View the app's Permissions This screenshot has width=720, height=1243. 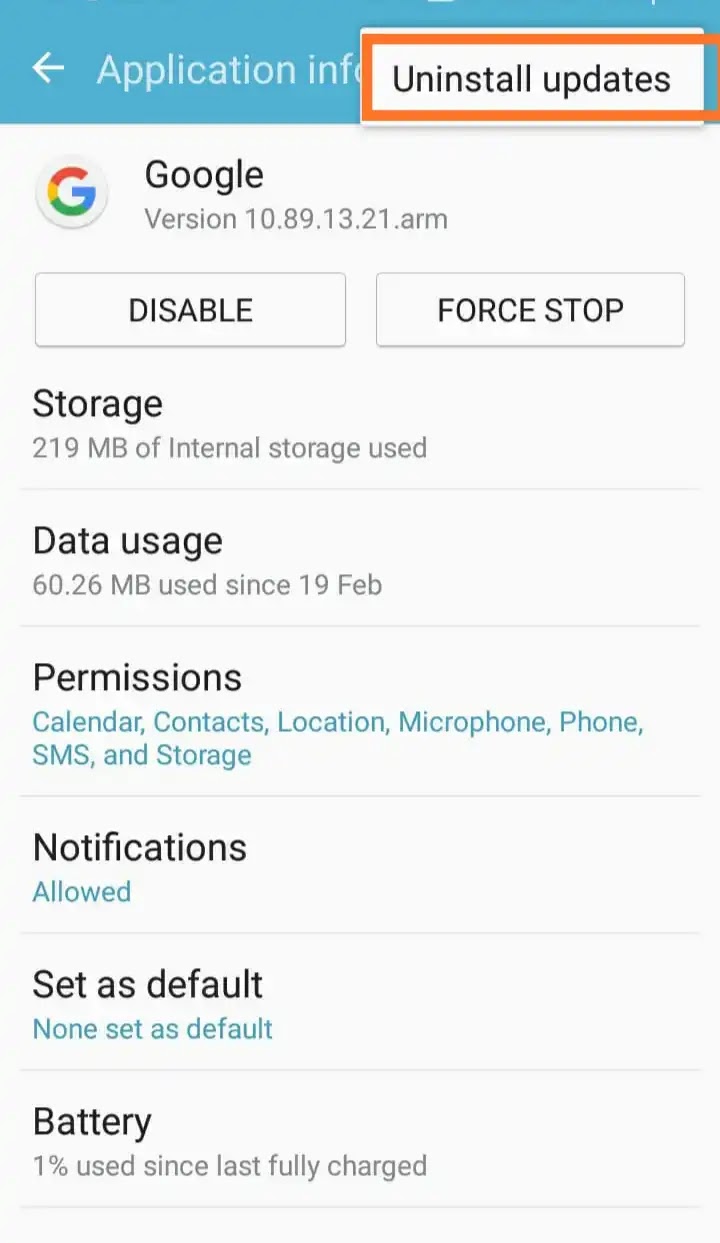(360, 712)
